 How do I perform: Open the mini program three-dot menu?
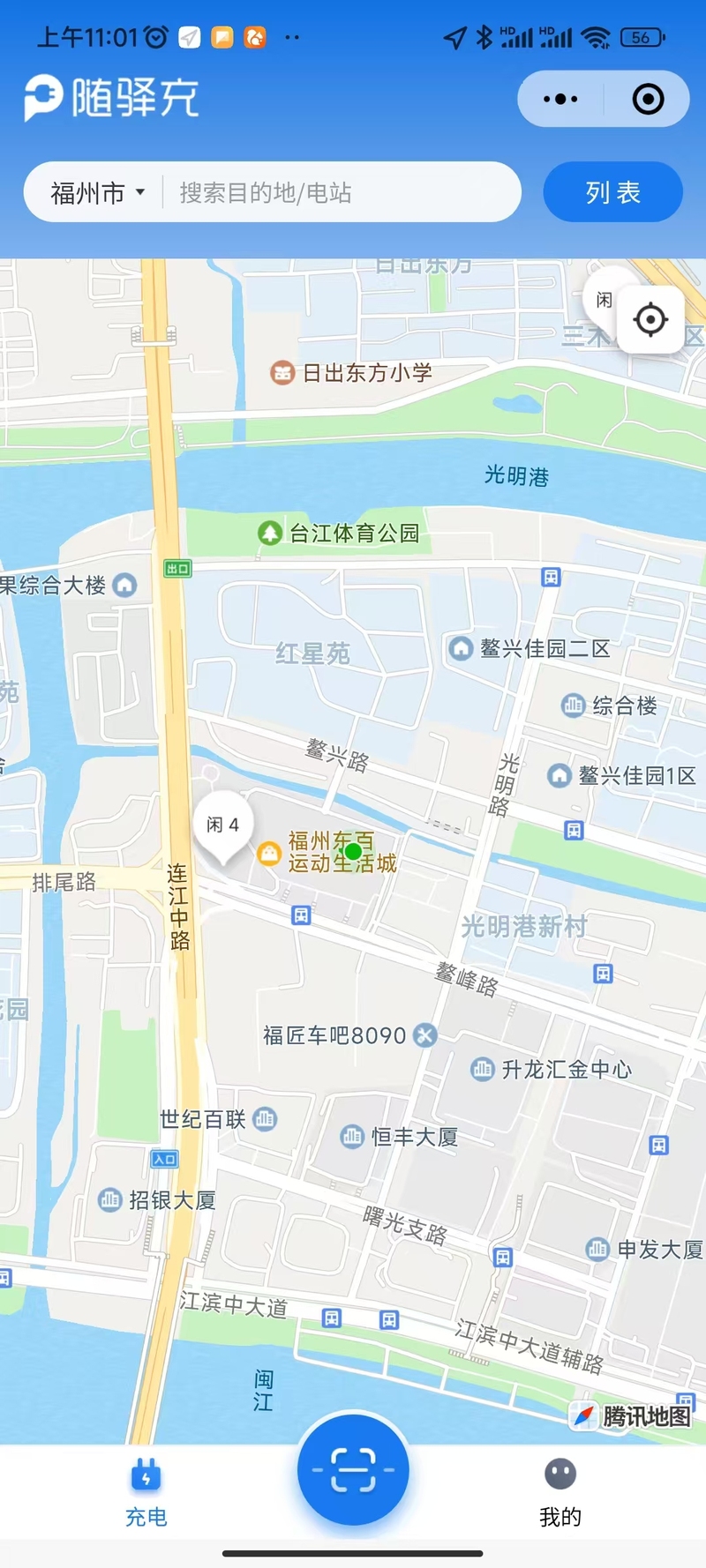[x=560, y=99]
